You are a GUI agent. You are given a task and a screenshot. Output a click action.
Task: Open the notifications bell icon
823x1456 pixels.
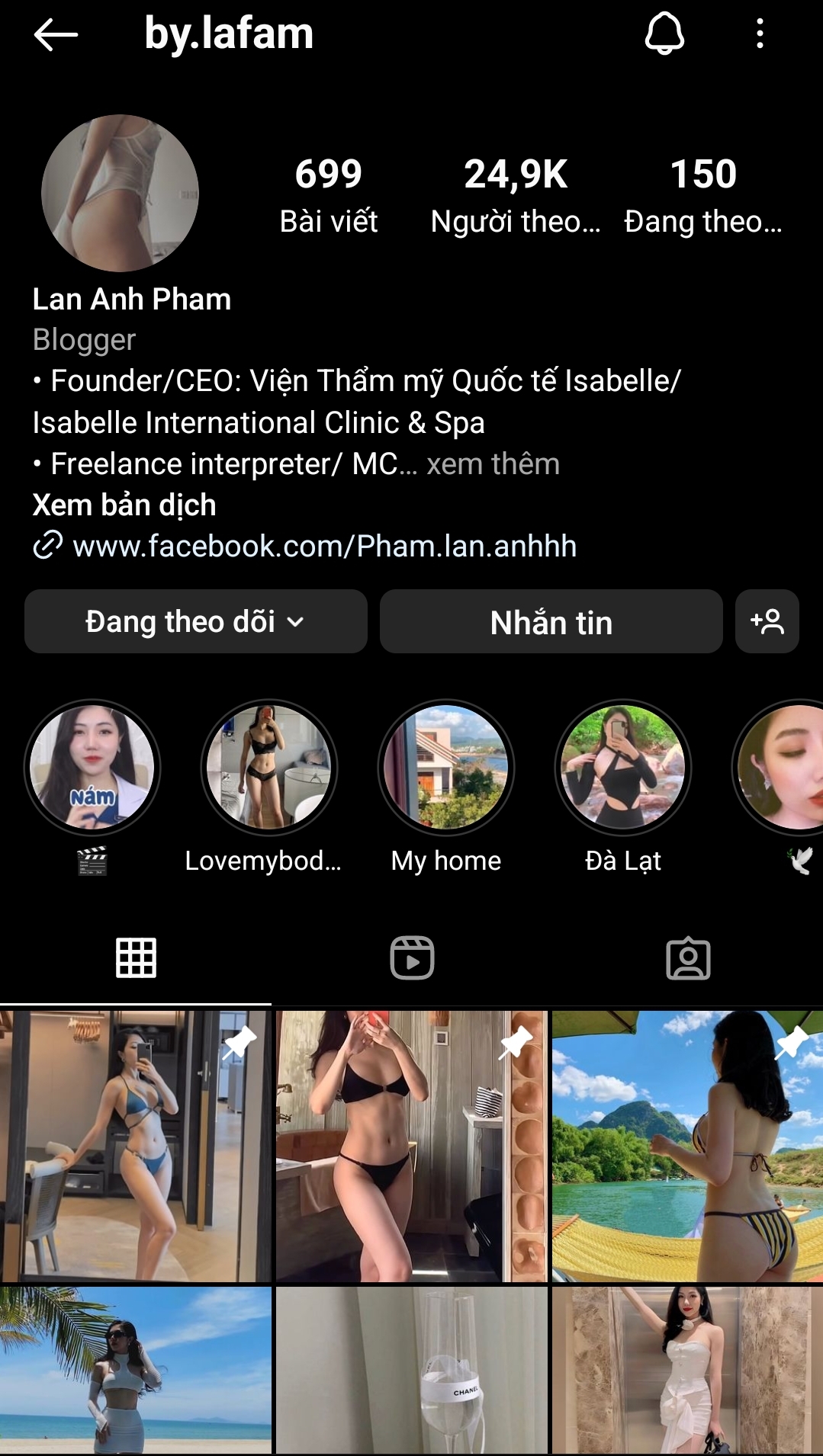pyautogui.click(x=665, y=34)
